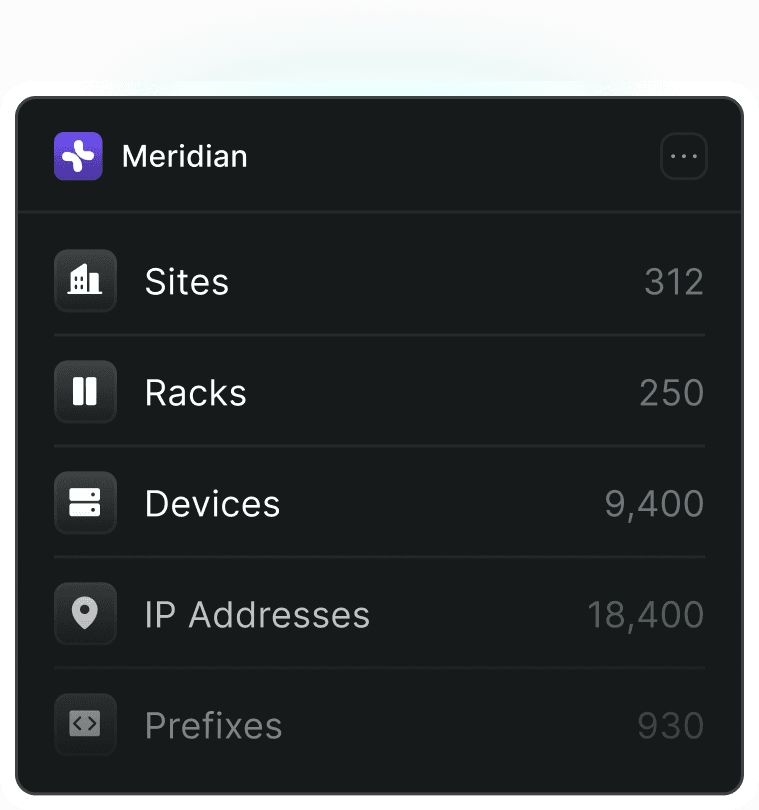Open the Sites row
The height and width of the screenshot is (810, 759).
point(380,281)
